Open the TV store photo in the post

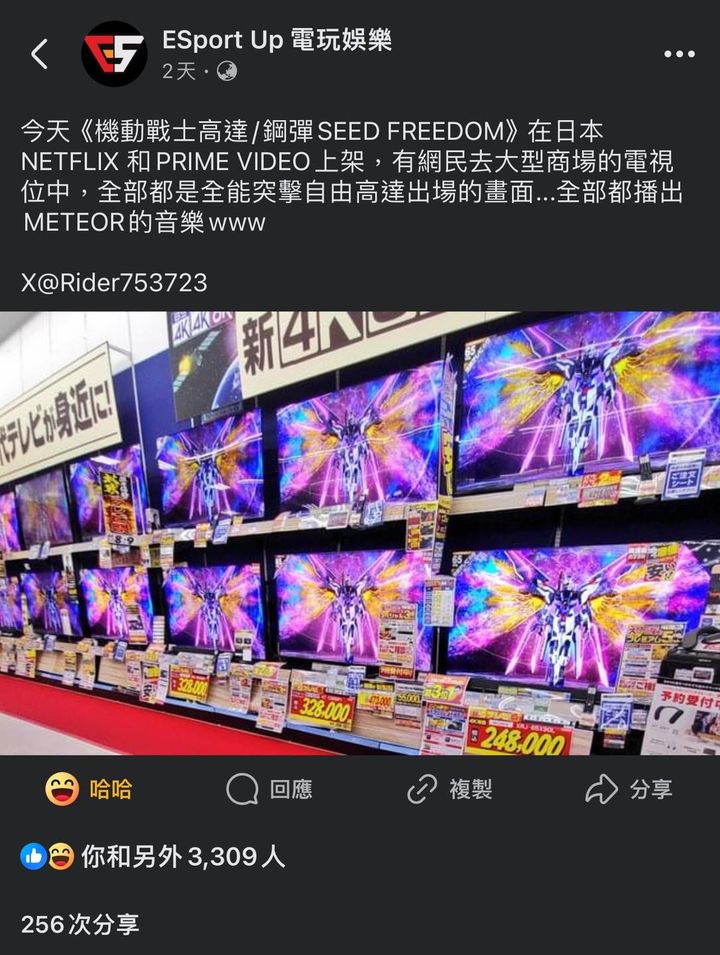point(360,533)
